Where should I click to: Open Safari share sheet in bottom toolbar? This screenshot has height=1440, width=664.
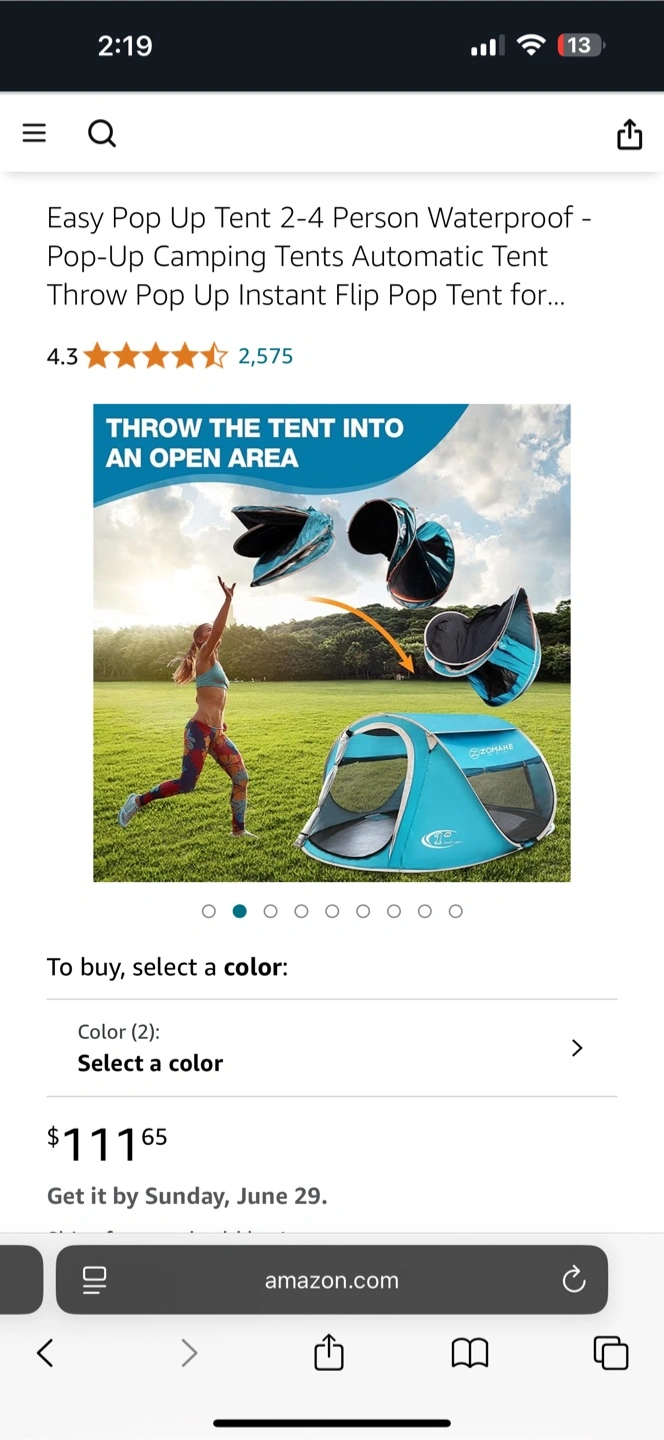coord(329,1353)
